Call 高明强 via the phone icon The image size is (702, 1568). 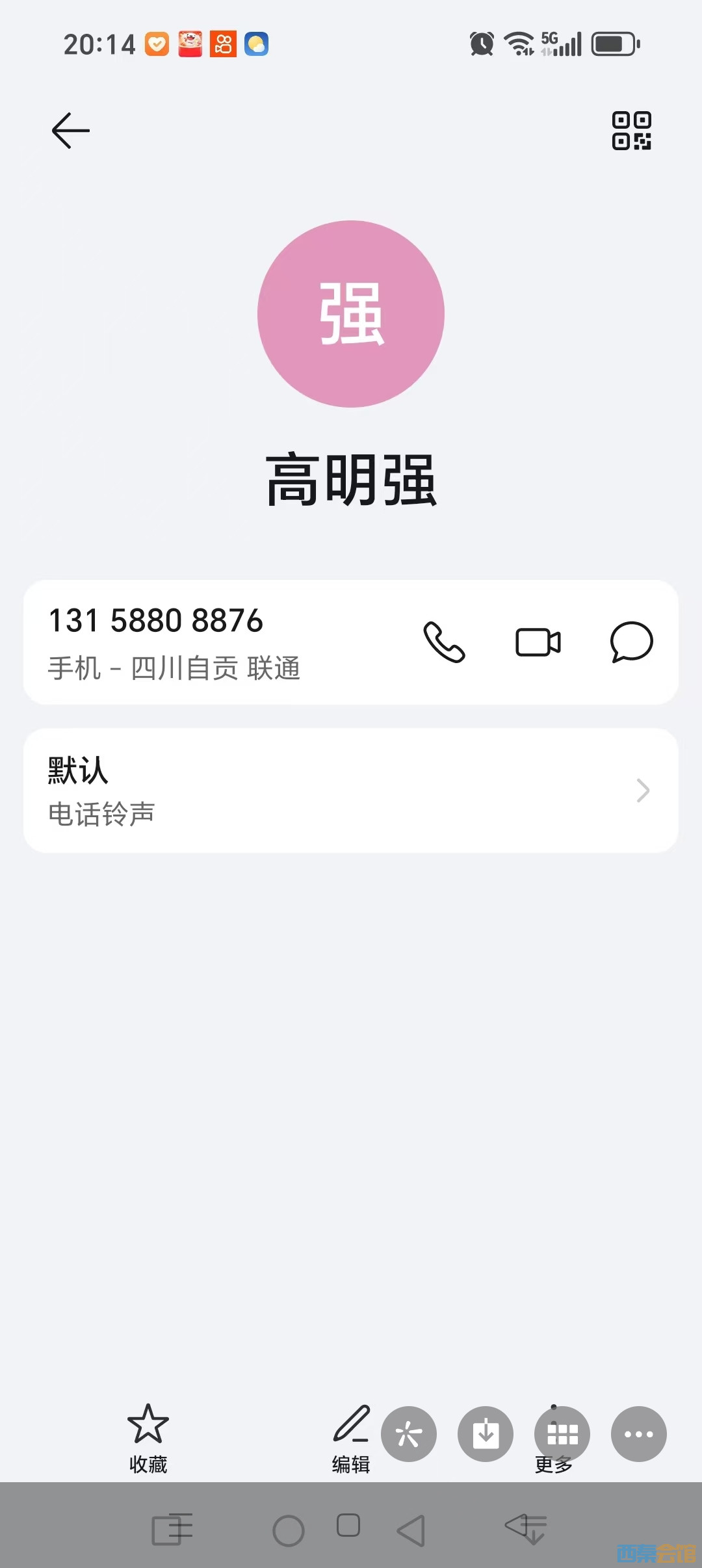point(444,642)
